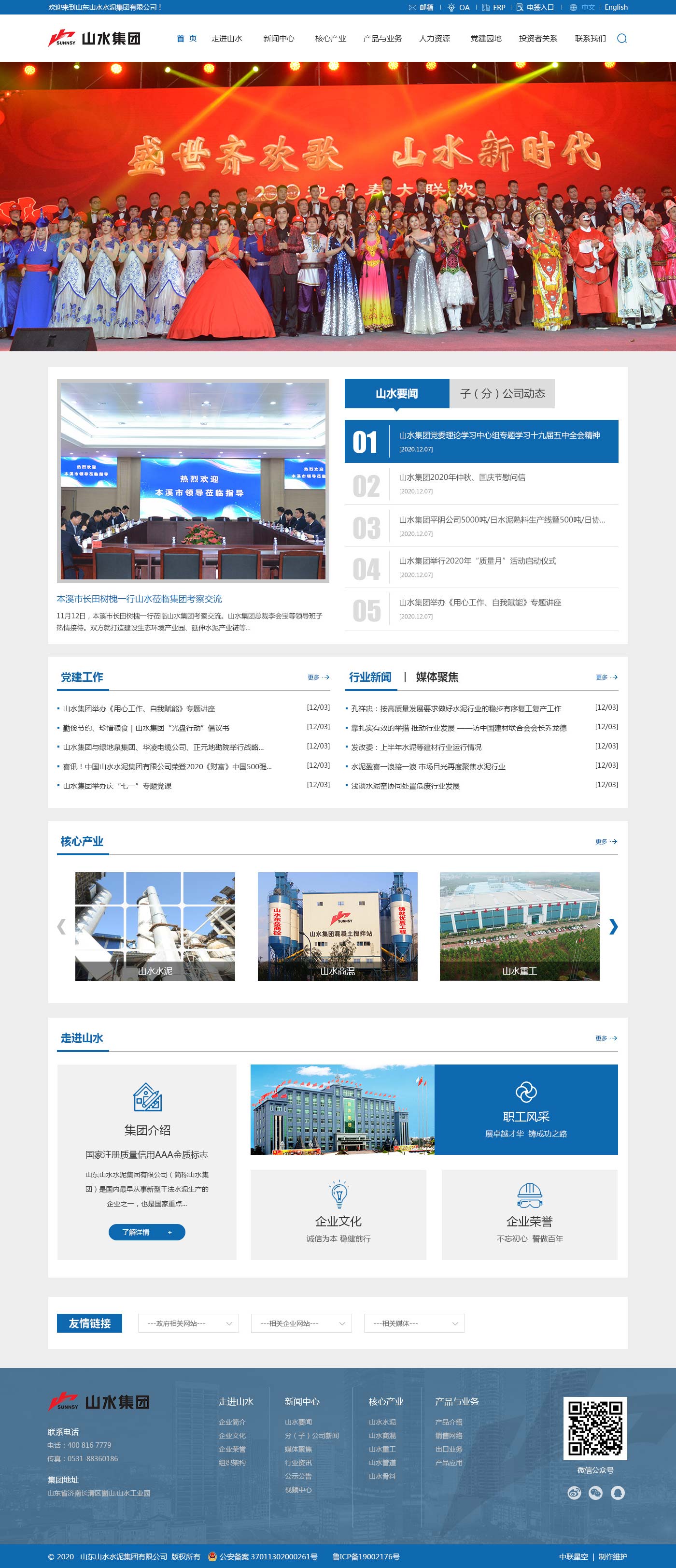Show next items in 核心产业 carousel

coord(613,926)
